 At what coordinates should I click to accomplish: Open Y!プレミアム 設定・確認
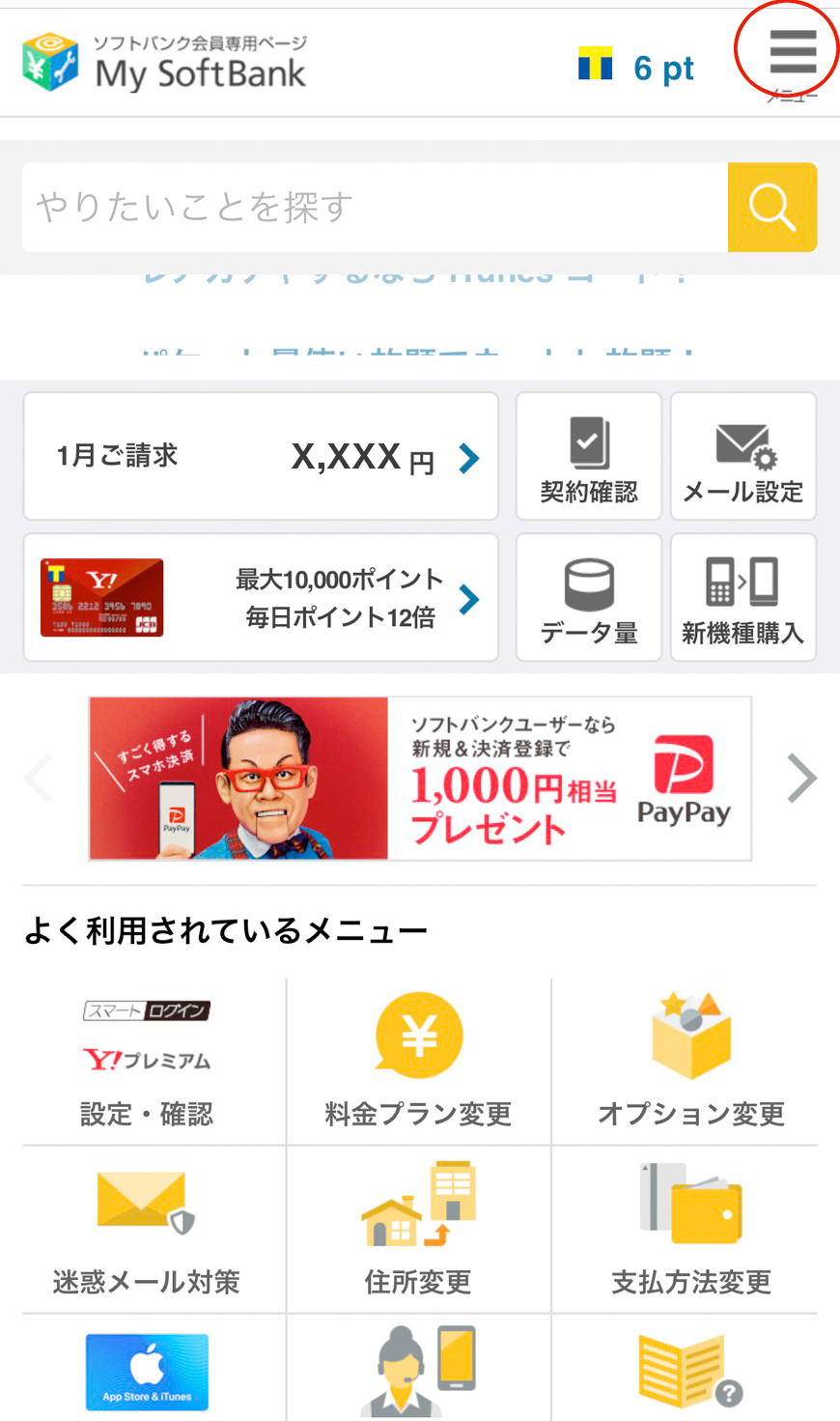(x=147, y=1063)
